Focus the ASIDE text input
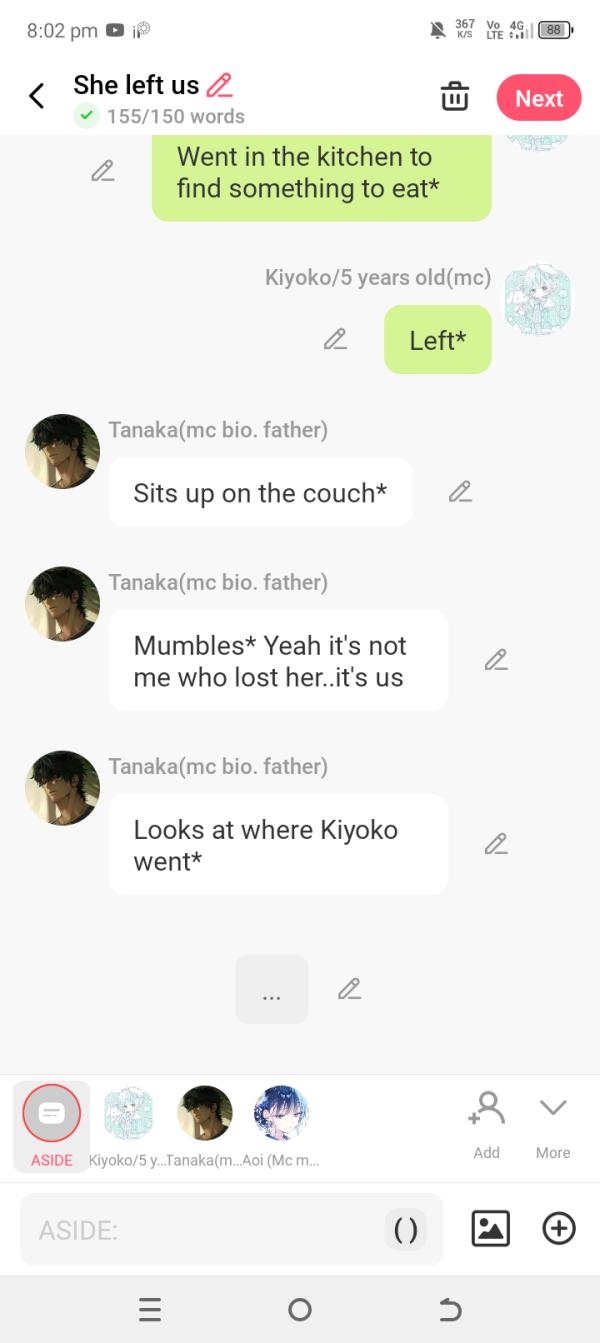 pyautogui.click(x=200, y=1230)
